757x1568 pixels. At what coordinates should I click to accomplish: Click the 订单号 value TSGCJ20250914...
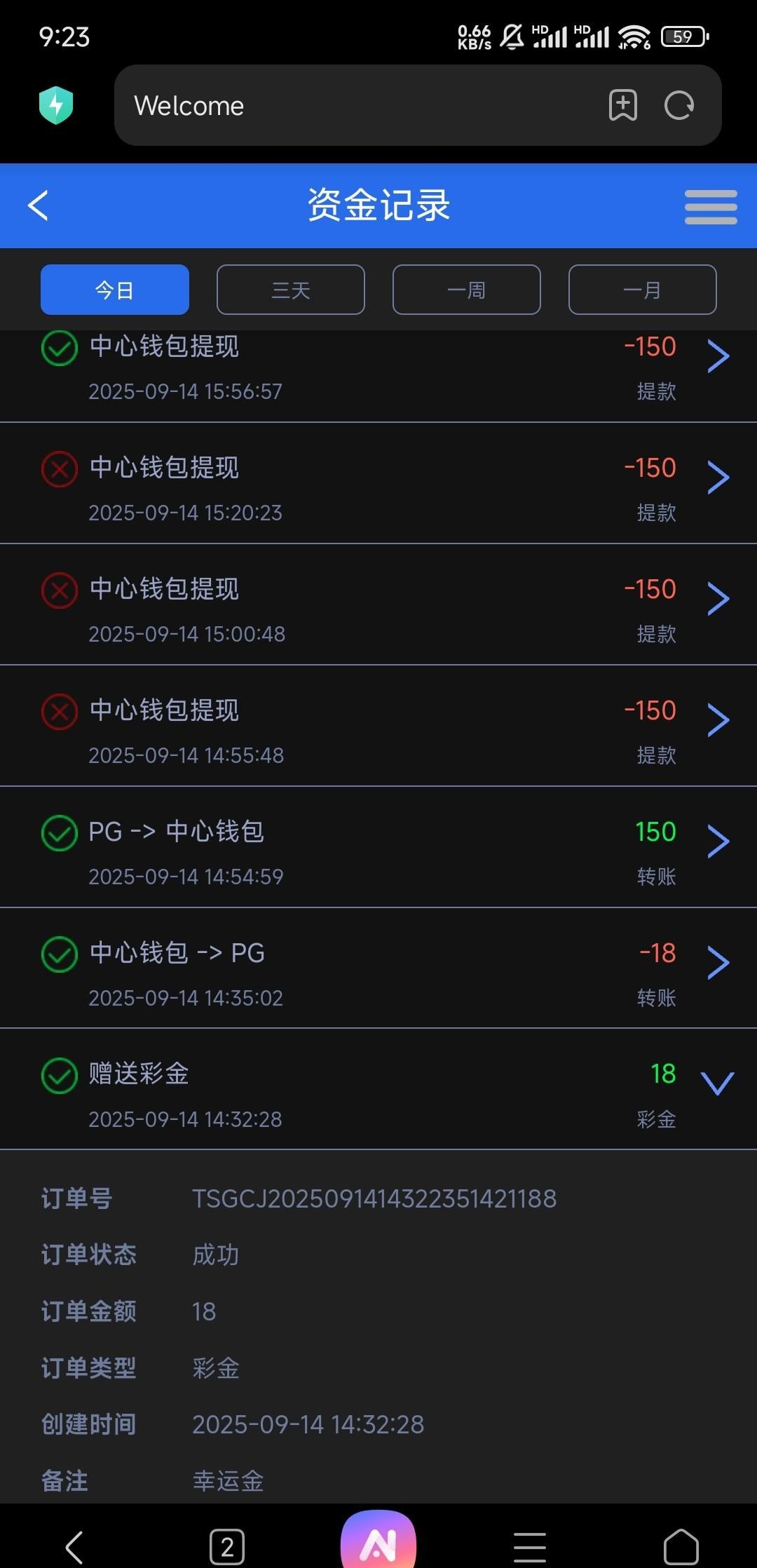pyautogui.click(x=374, y=1199)
